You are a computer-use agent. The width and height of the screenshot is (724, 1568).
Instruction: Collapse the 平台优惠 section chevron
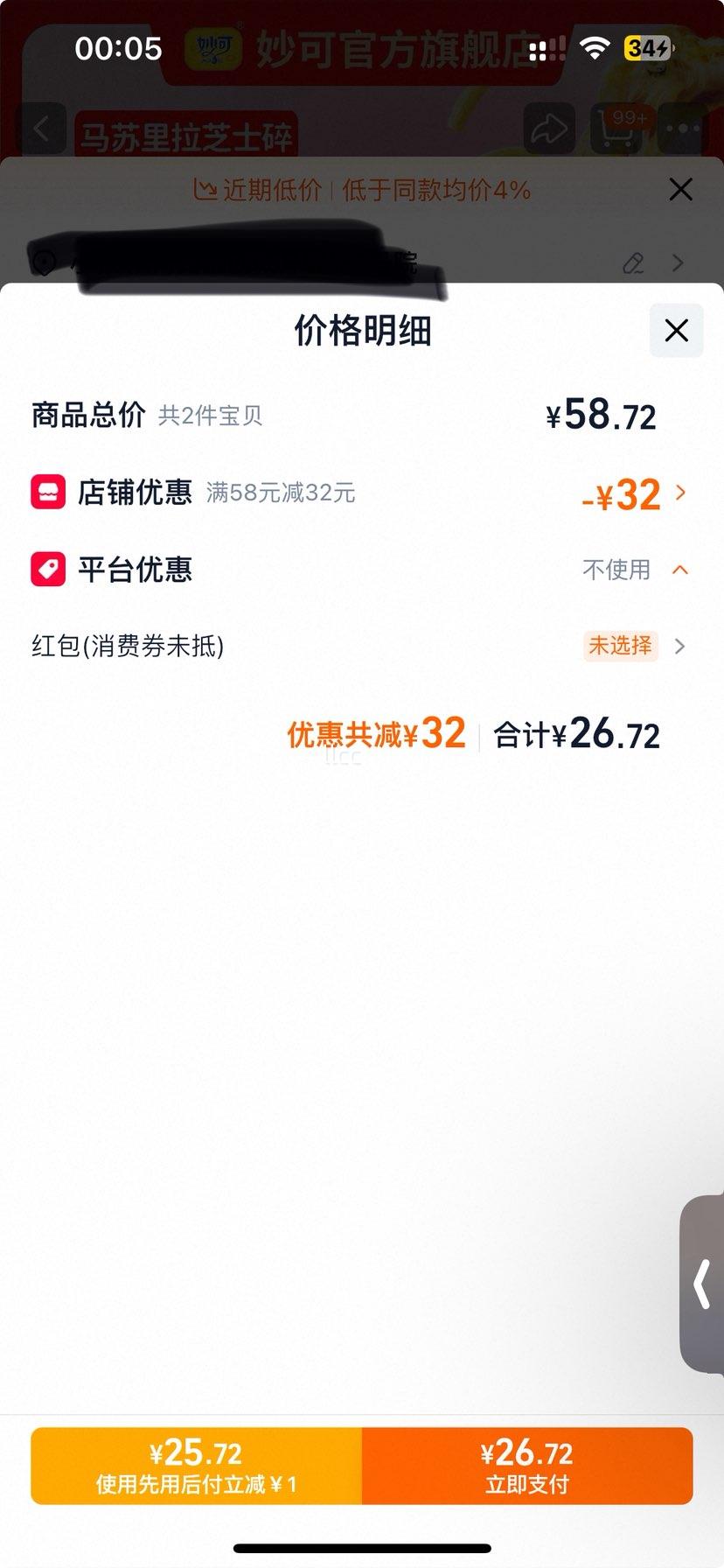click(x=681, y=570)
